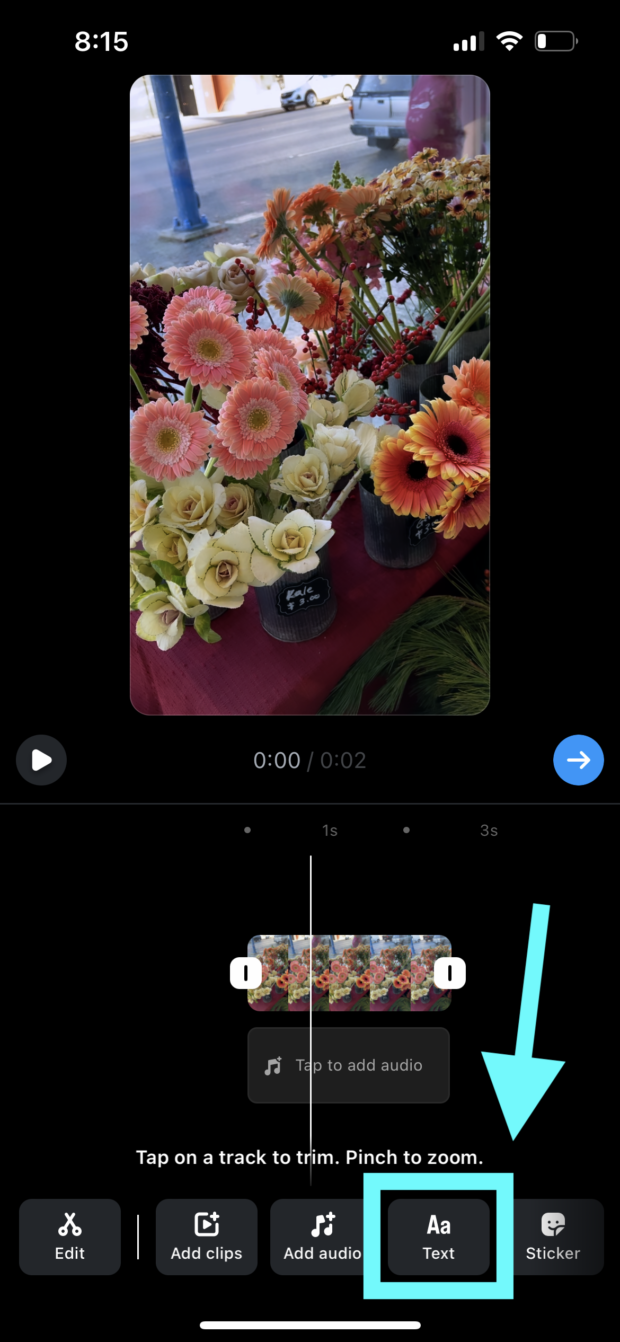Select the flower video clip track
This screenshot has height=1342, width=620.
point(349,973)
